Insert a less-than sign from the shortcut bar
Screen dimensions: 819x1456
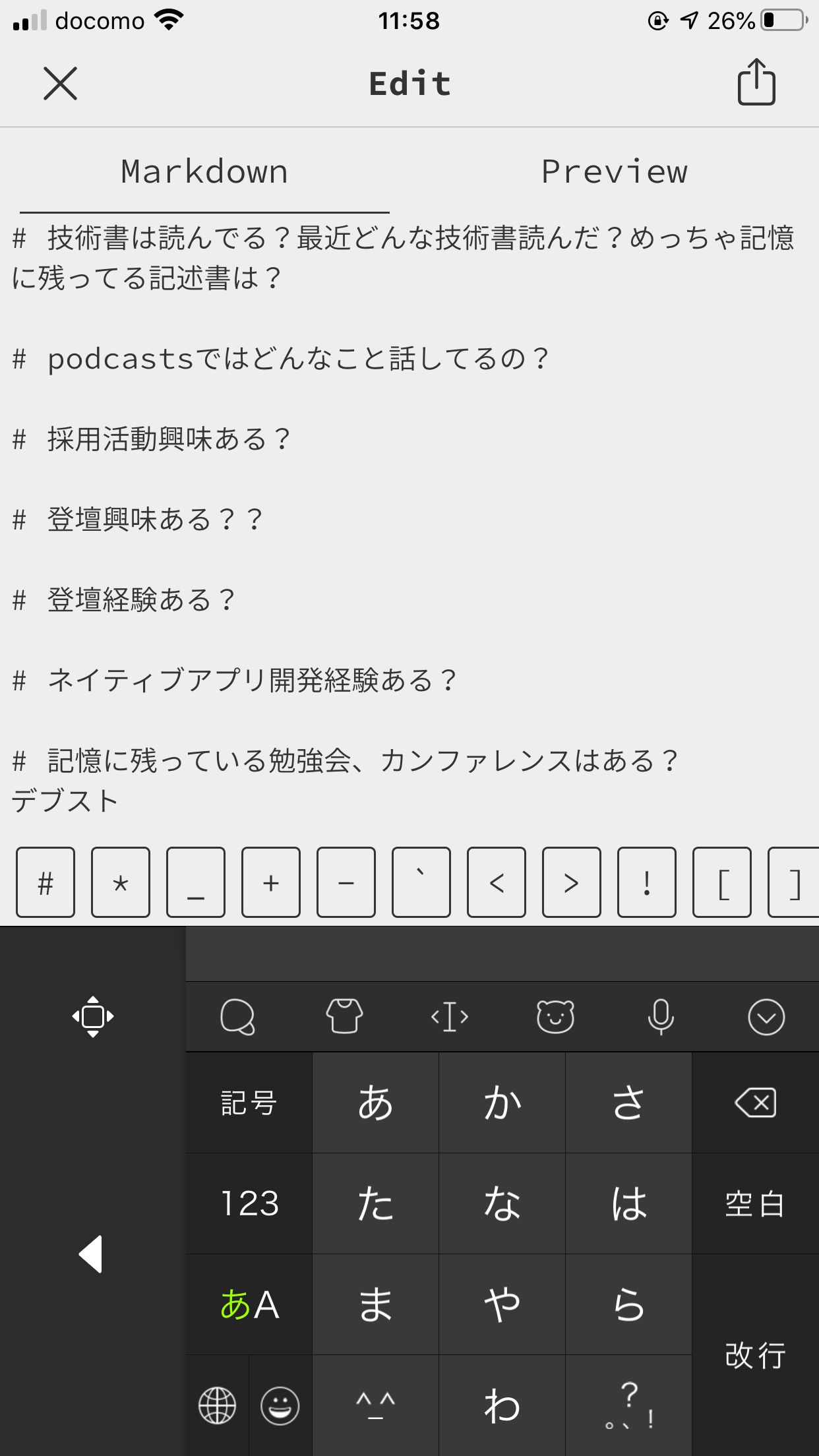pyautogui.click(x=497, y=882)
